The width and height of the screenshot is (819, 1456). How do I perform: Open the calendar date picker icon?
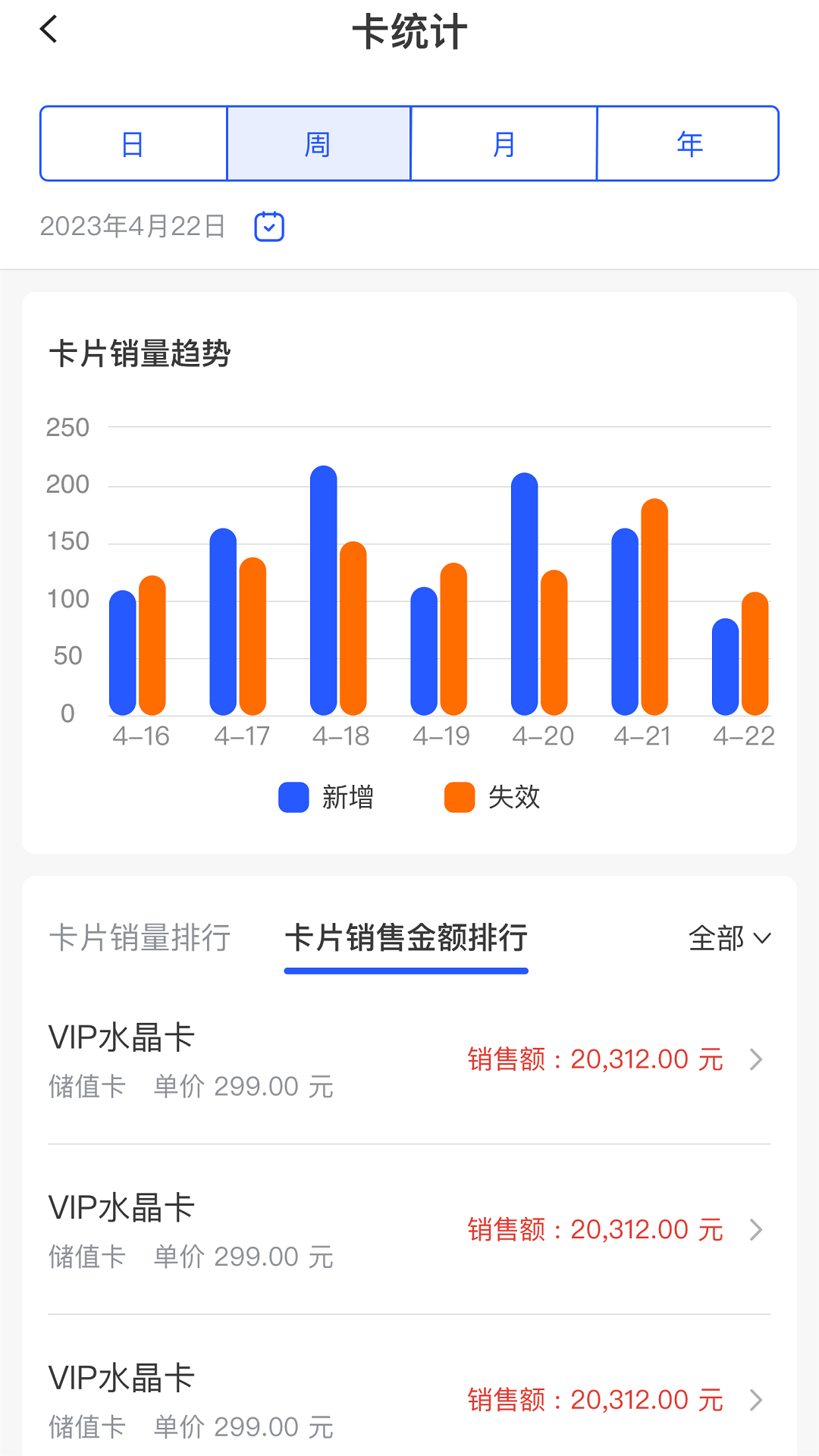coord(269,226)
